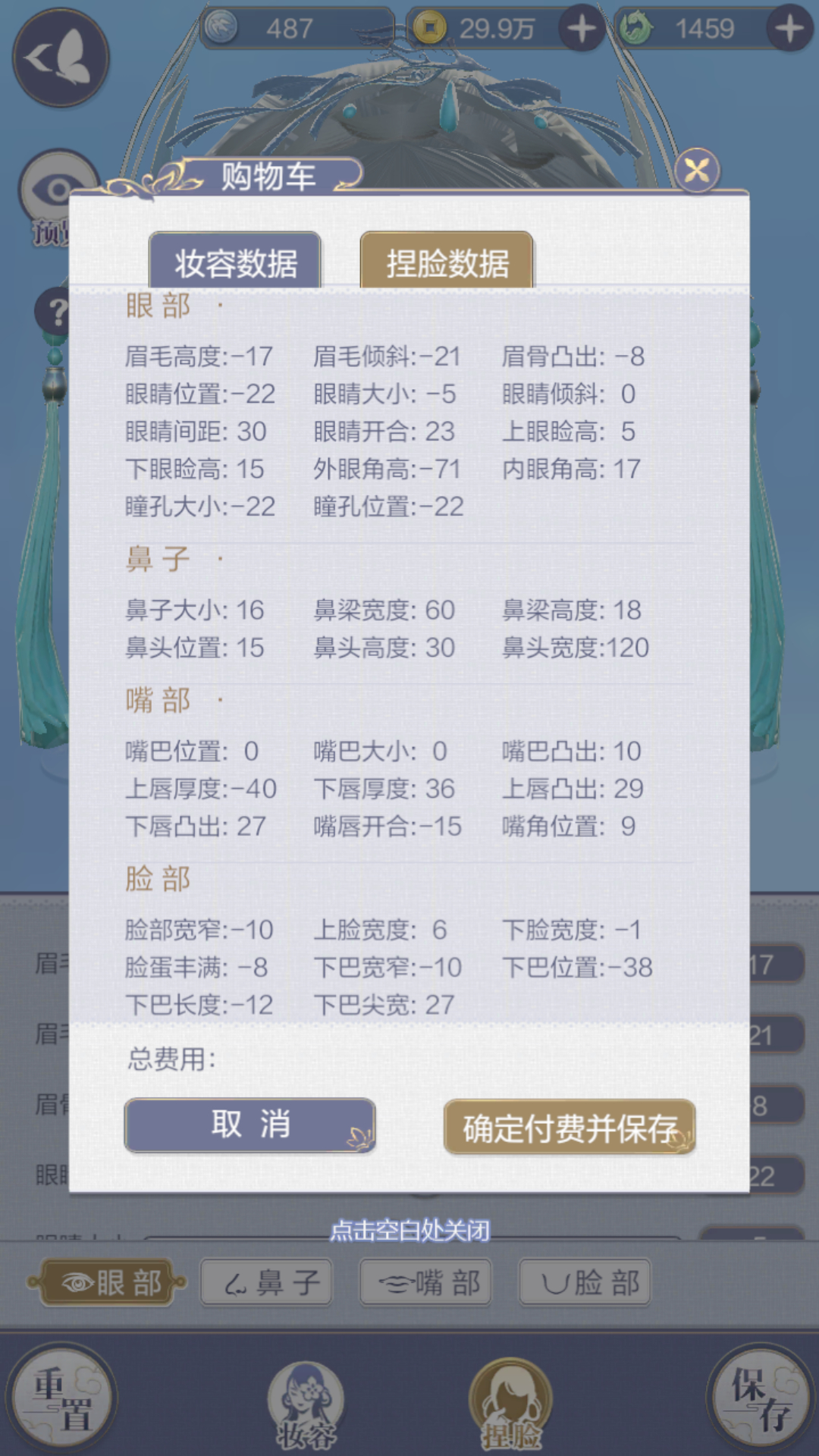Open the 妆容 makeup mode
The width and height of the screenshot is (819, 1456).
306,1404
